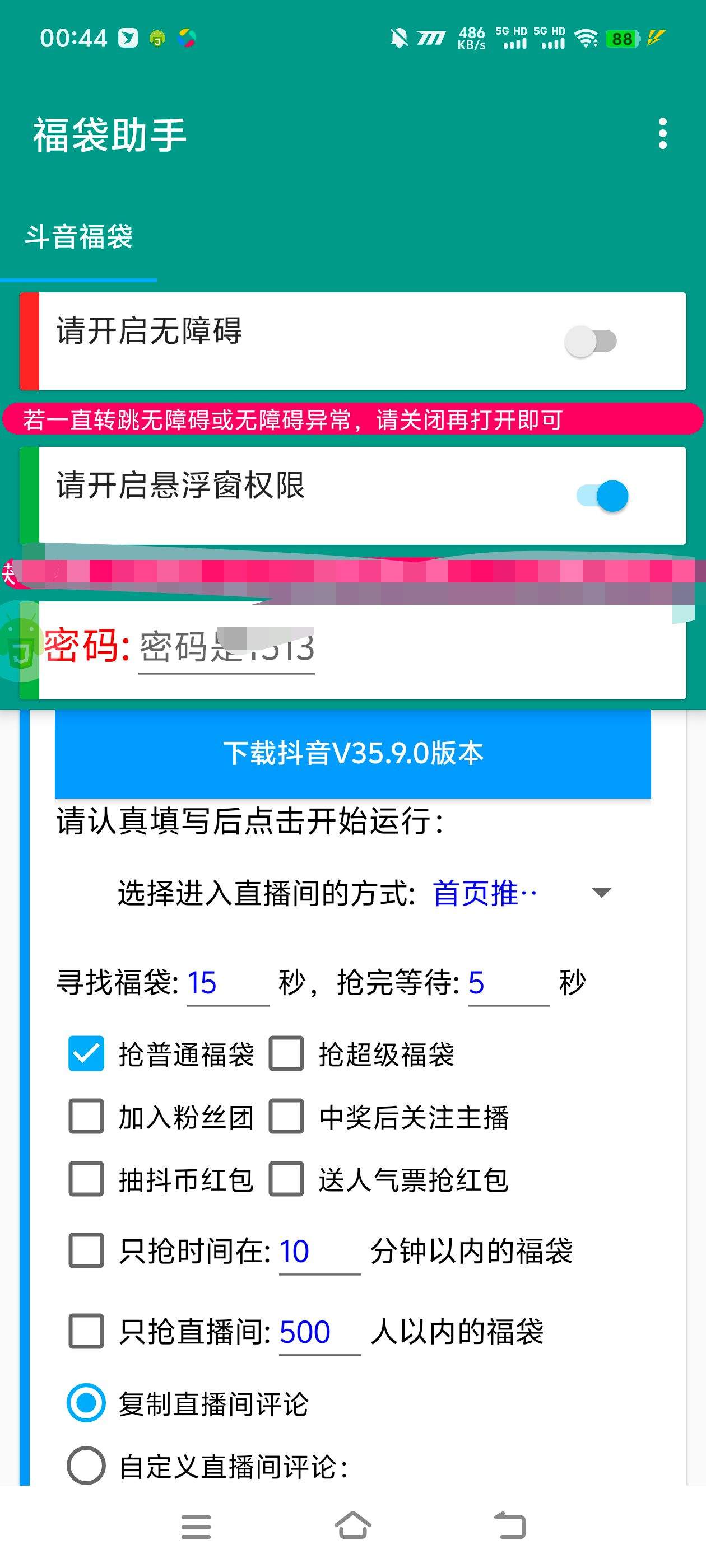Check the 只抢时间在 minutes limit checkbox
Image resolution: width=706 pixels, height=1568 pixels.
click(x=86, y=1251)
